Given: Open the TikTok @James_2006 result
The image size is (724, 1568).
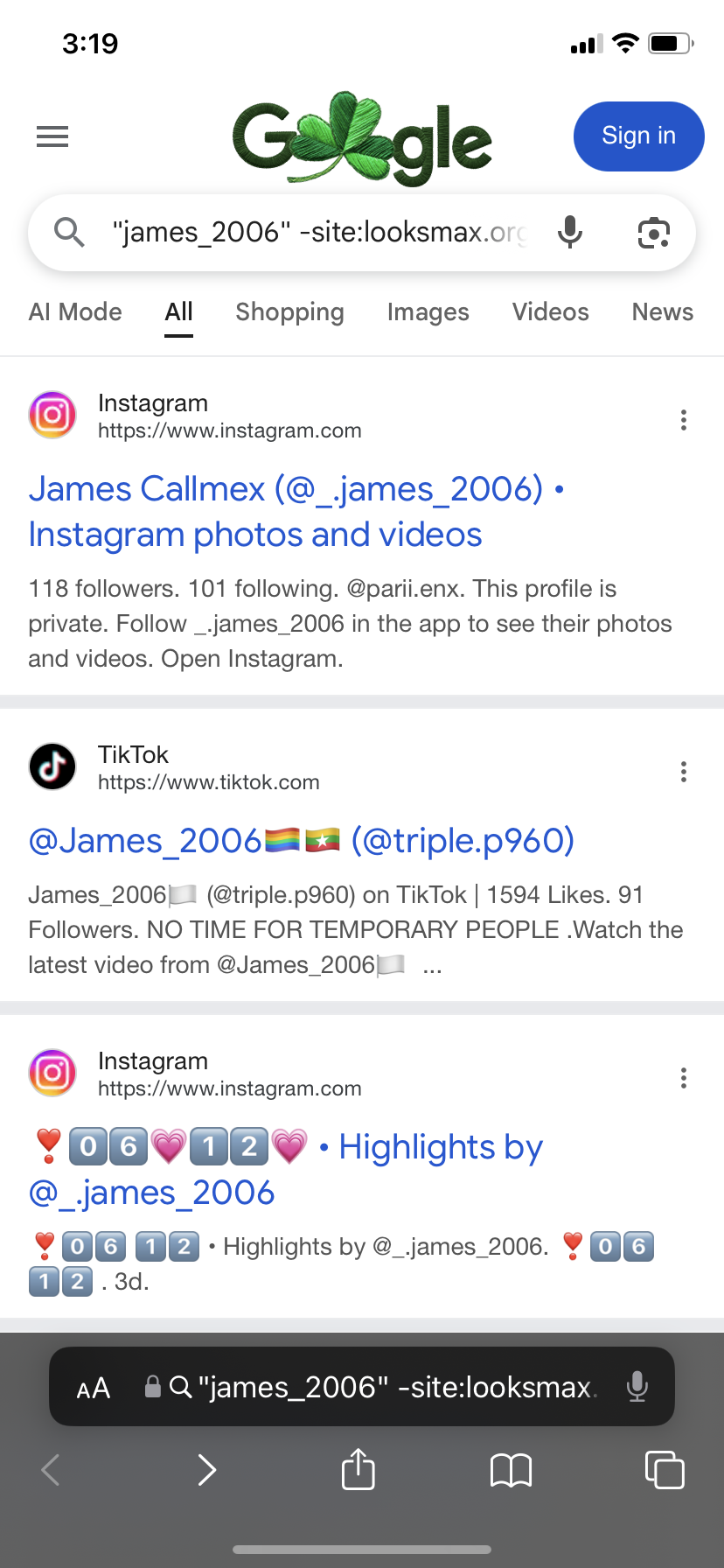Looking at the screenshot, I should (302, 841).
